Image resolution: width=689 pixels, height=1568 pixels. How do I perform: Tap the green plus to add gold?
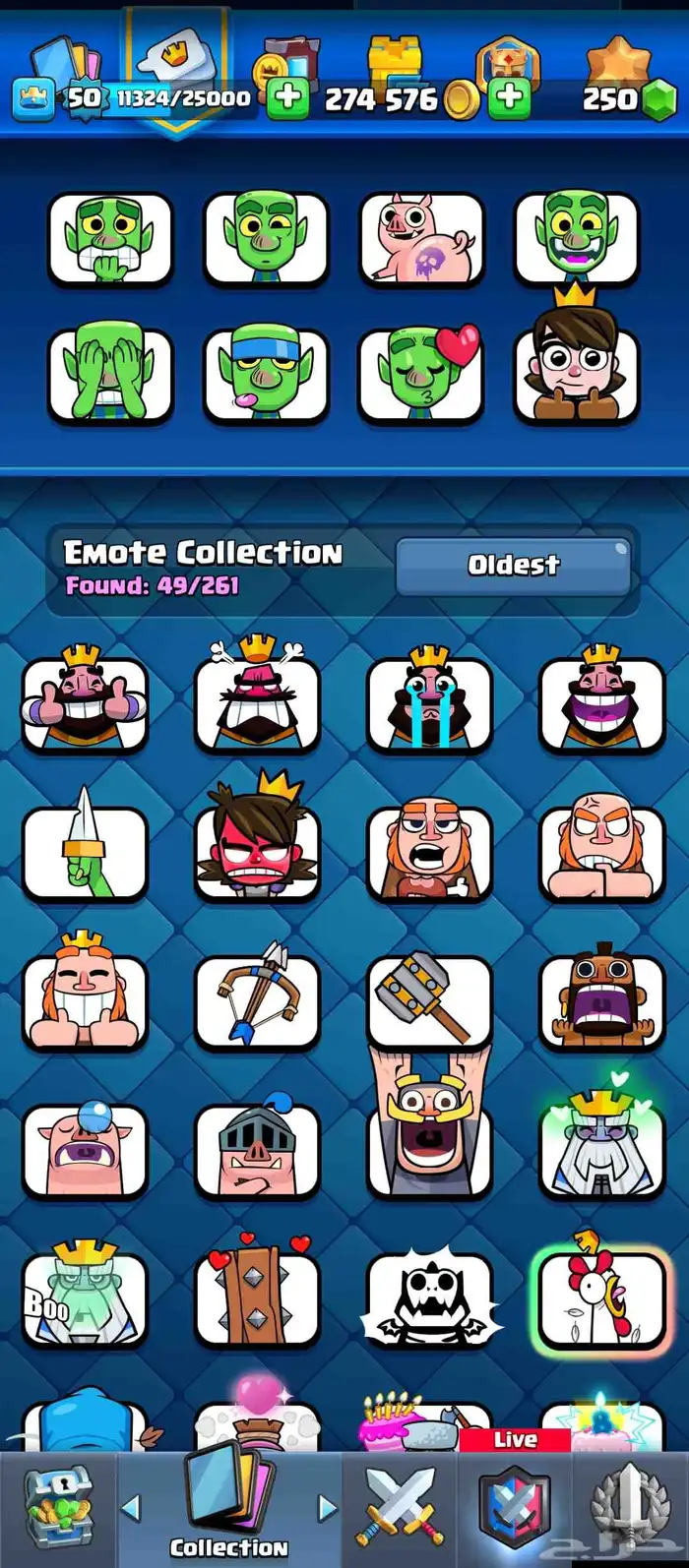pos(508,98)
